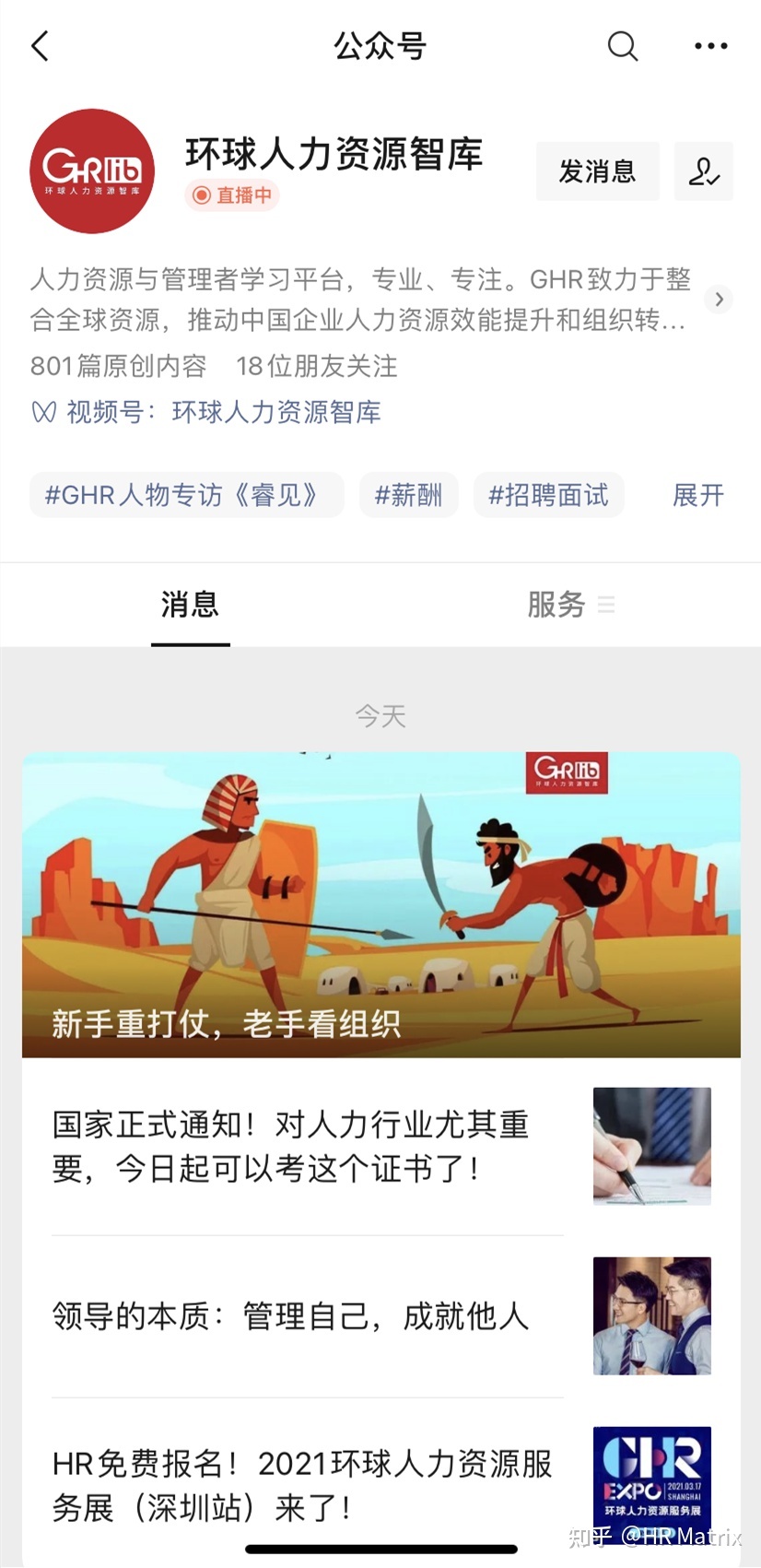Switch to the 消息 tab
The height and width of the screenshot is (1568, 761).
pos(190,605)
